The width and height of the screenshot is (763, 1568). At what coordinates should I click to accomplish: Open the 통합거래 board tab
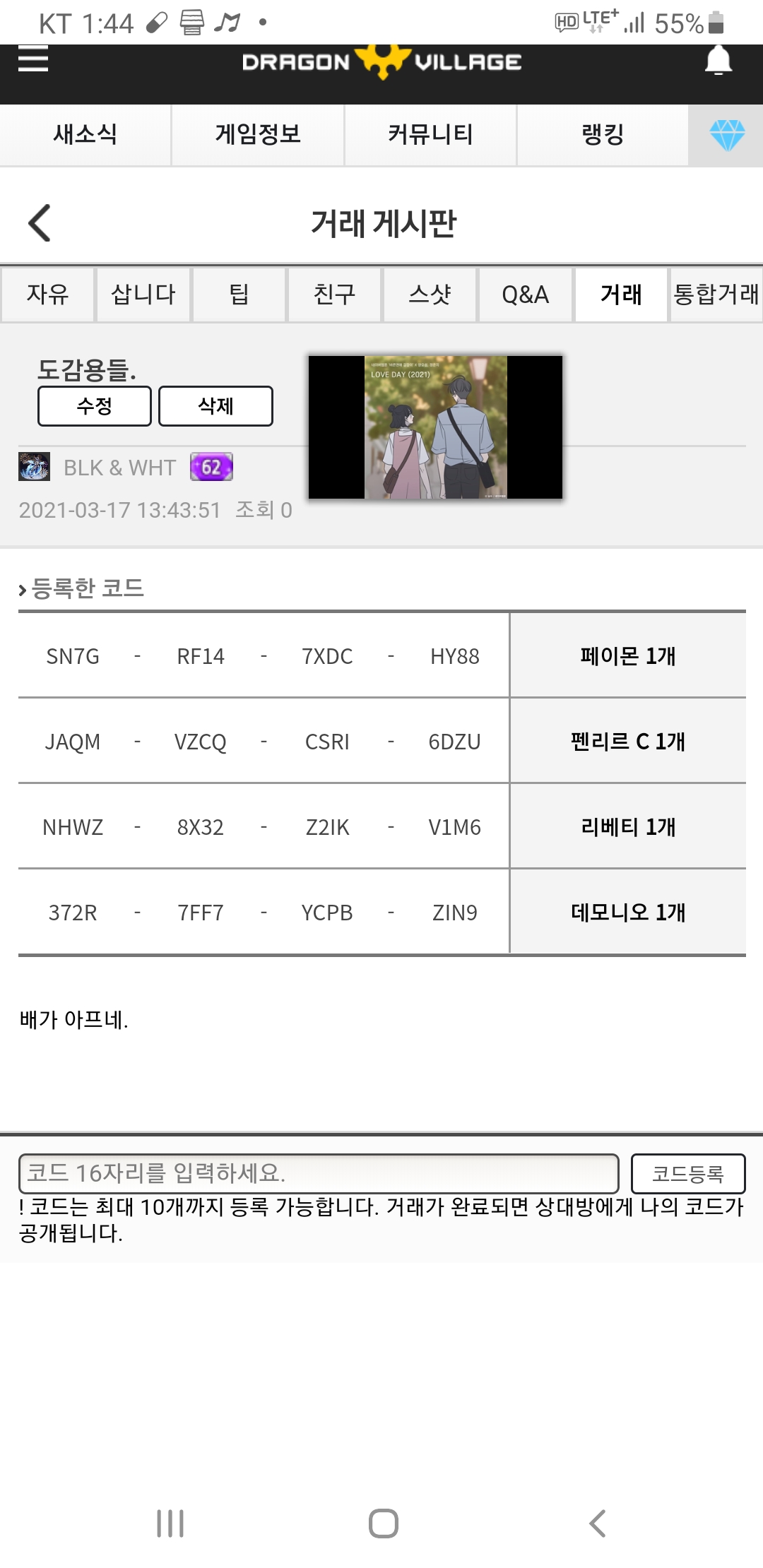click(716, 295)
